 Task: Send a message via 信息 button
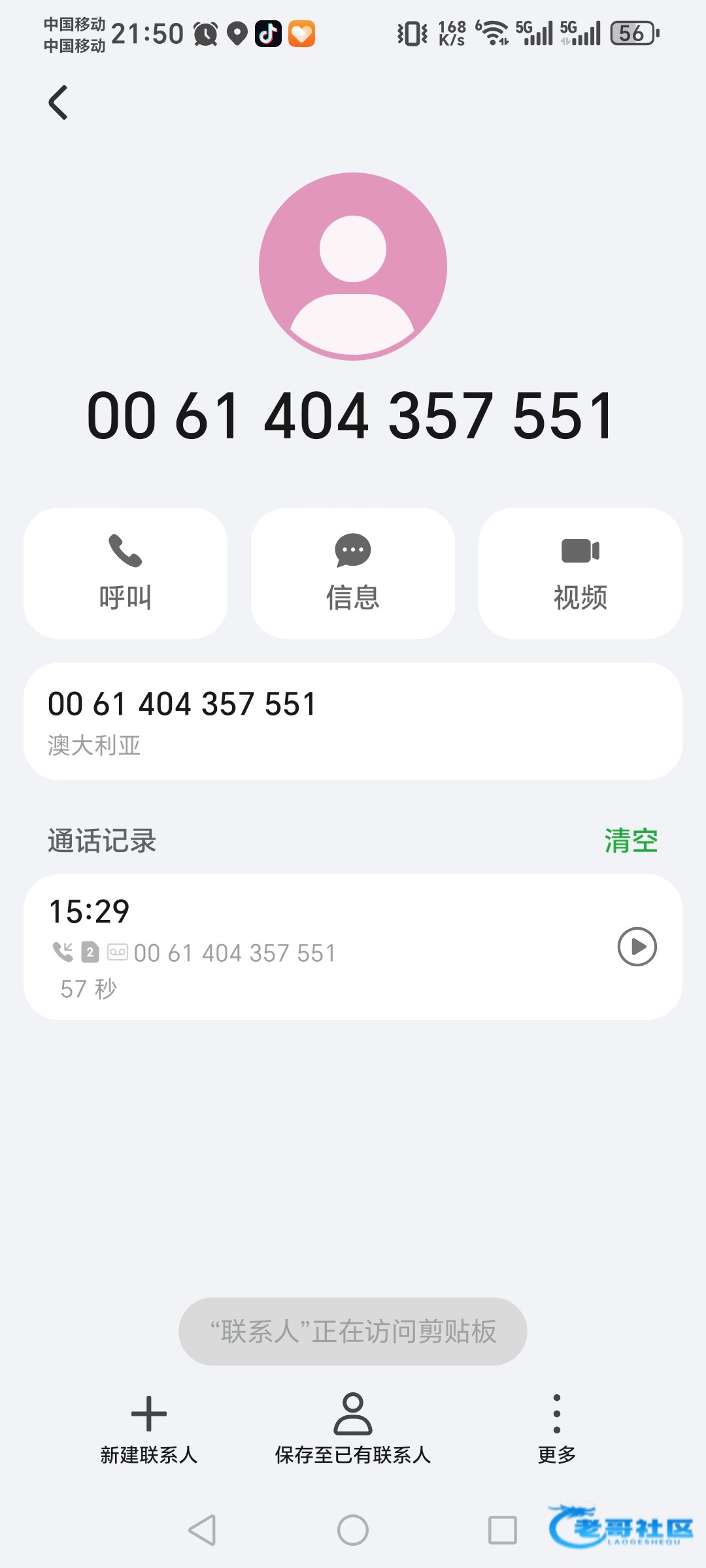pos(353,573)
